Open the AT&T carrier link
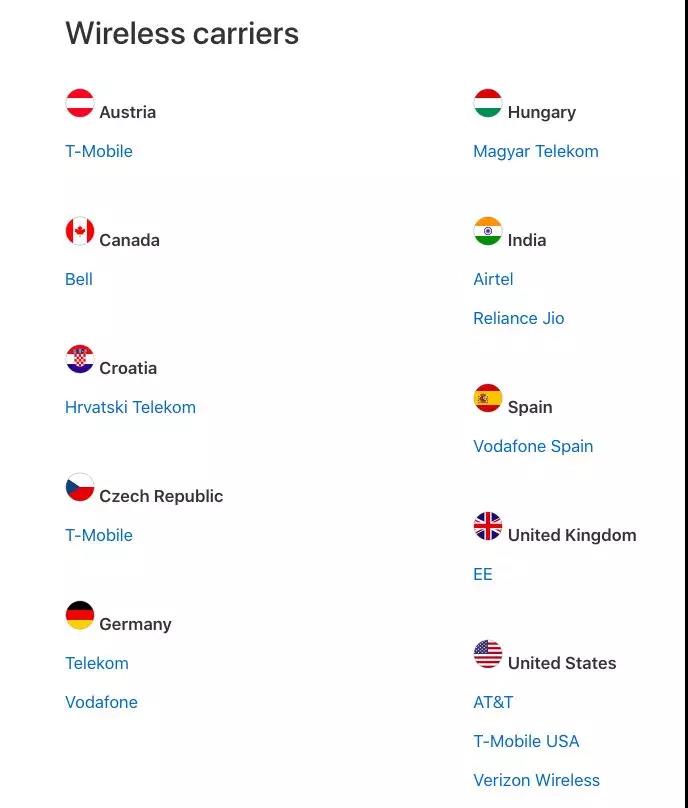Viewport: 688px width, 808px height. [493, 702]
